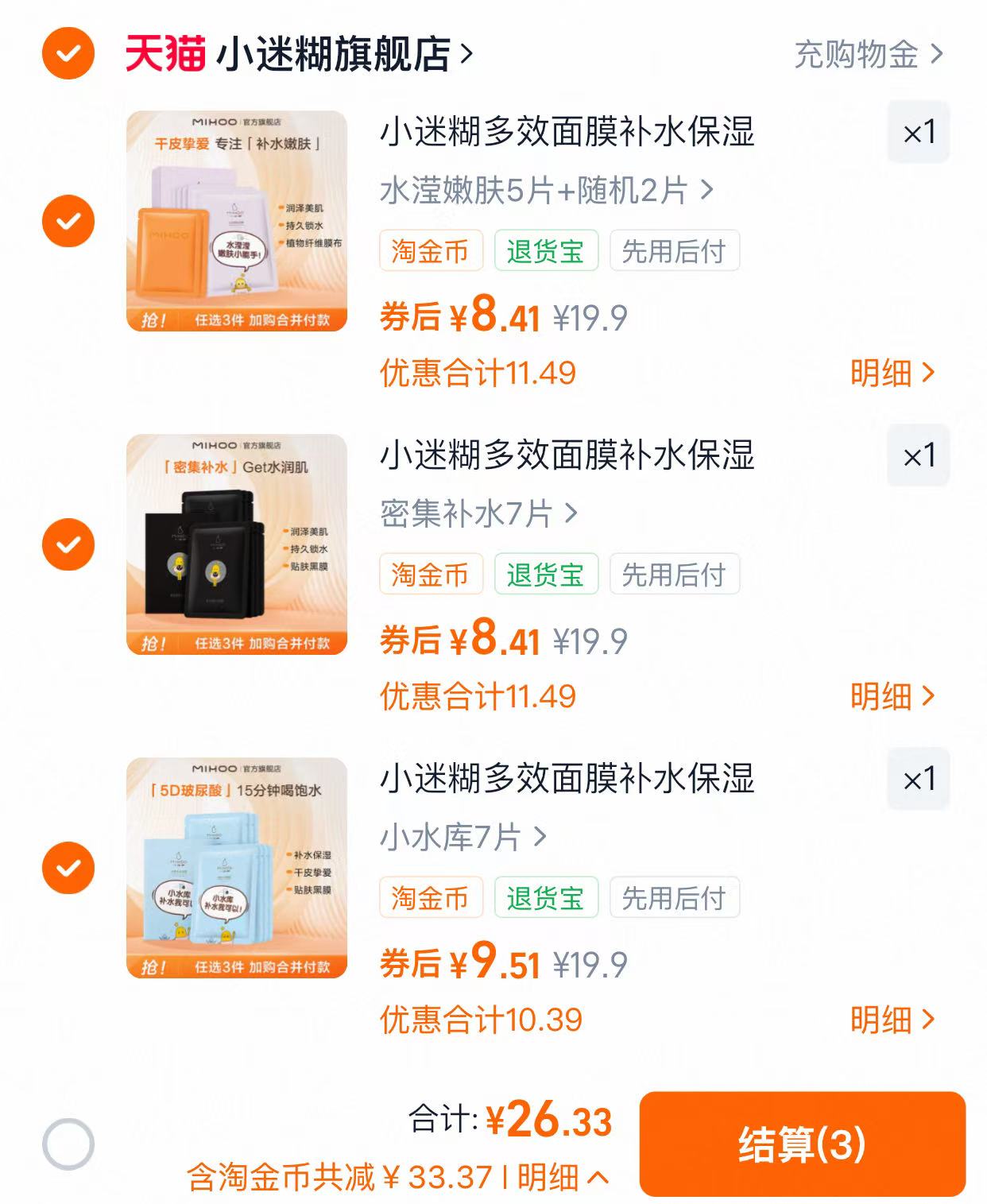Click the 先用后付 tag on the second product
The height and width of the screenshot is (1204, 987).
(x=675, y=575)
